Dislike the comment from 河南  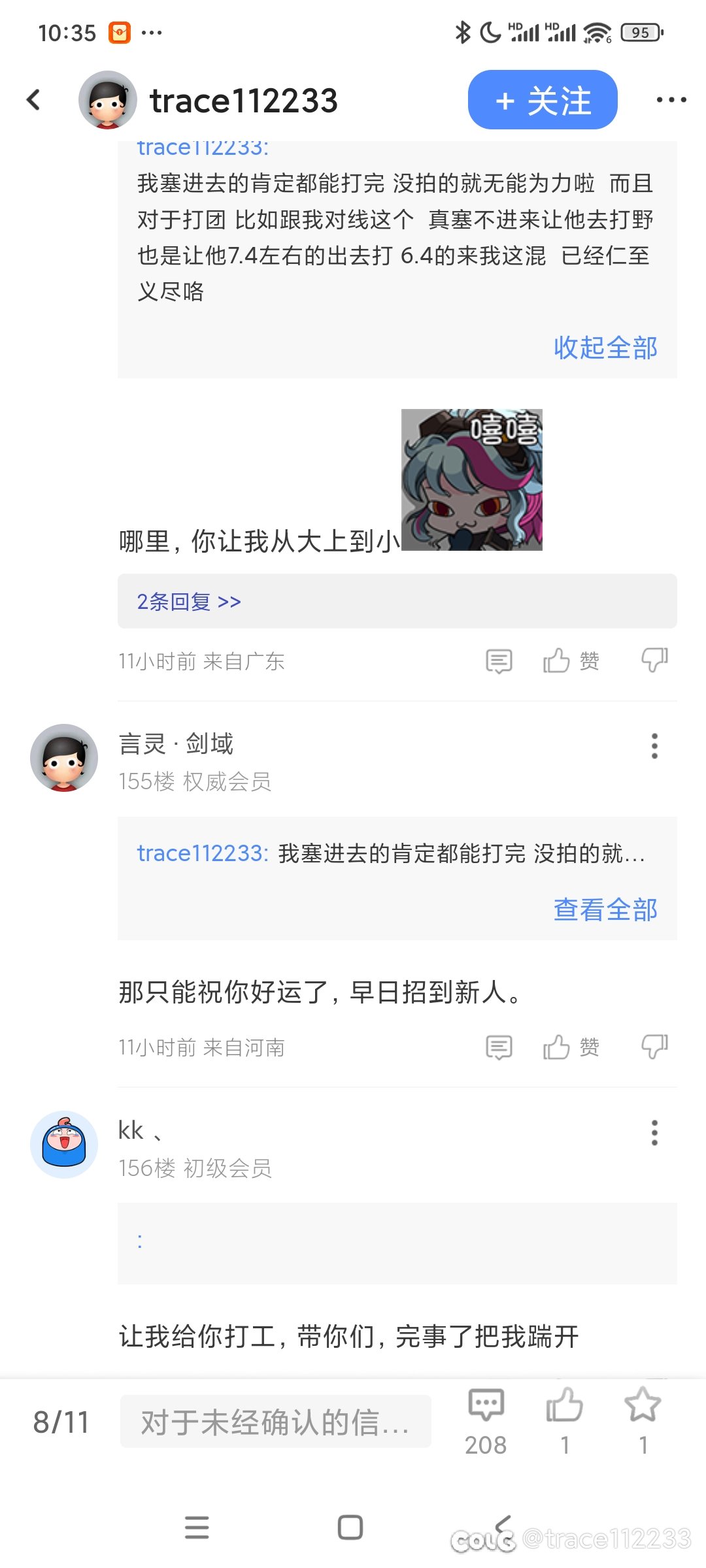pos(654,1047)
